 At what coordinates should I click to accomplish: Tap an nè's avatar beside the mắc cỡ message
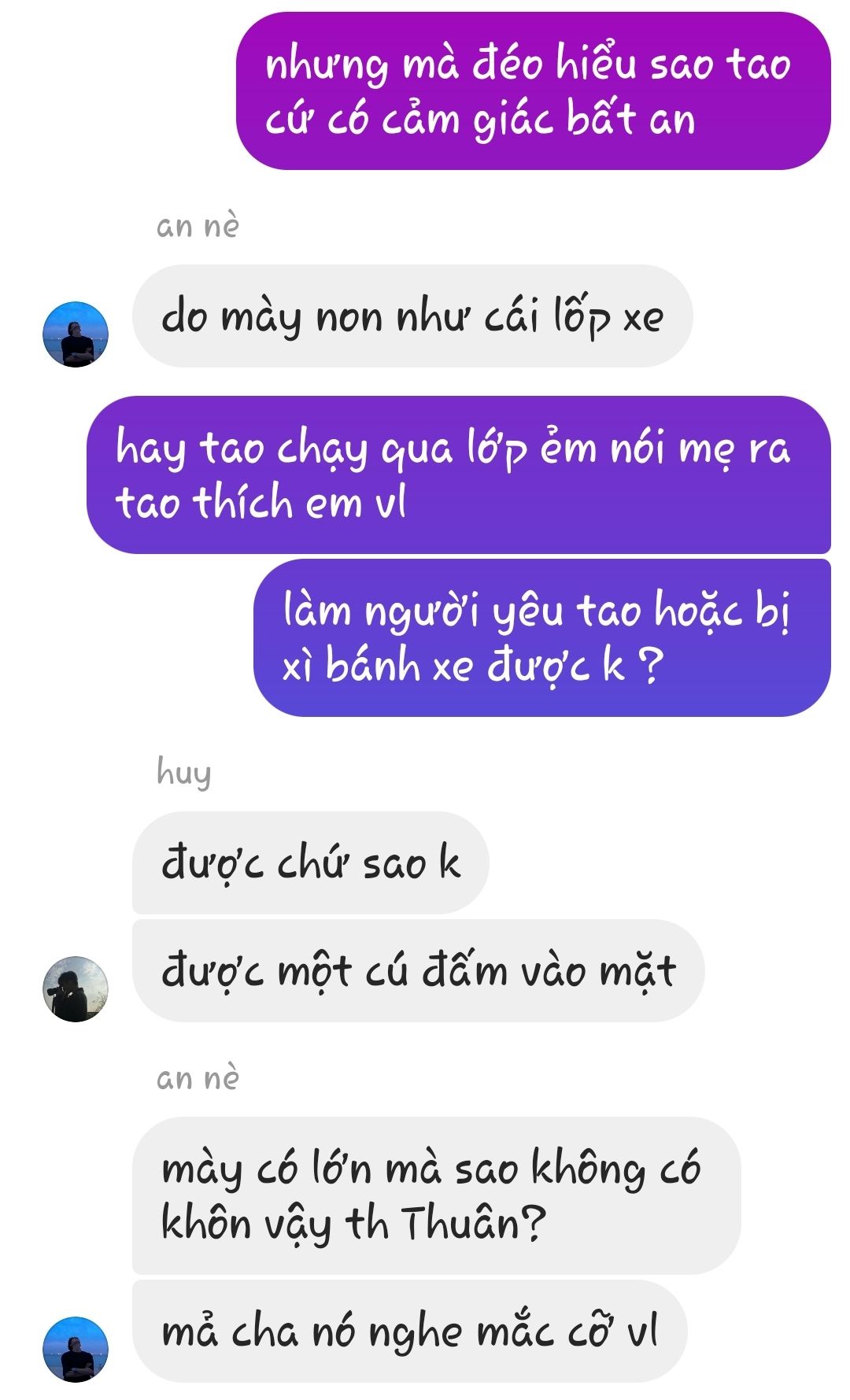[x=76, y=1349]
